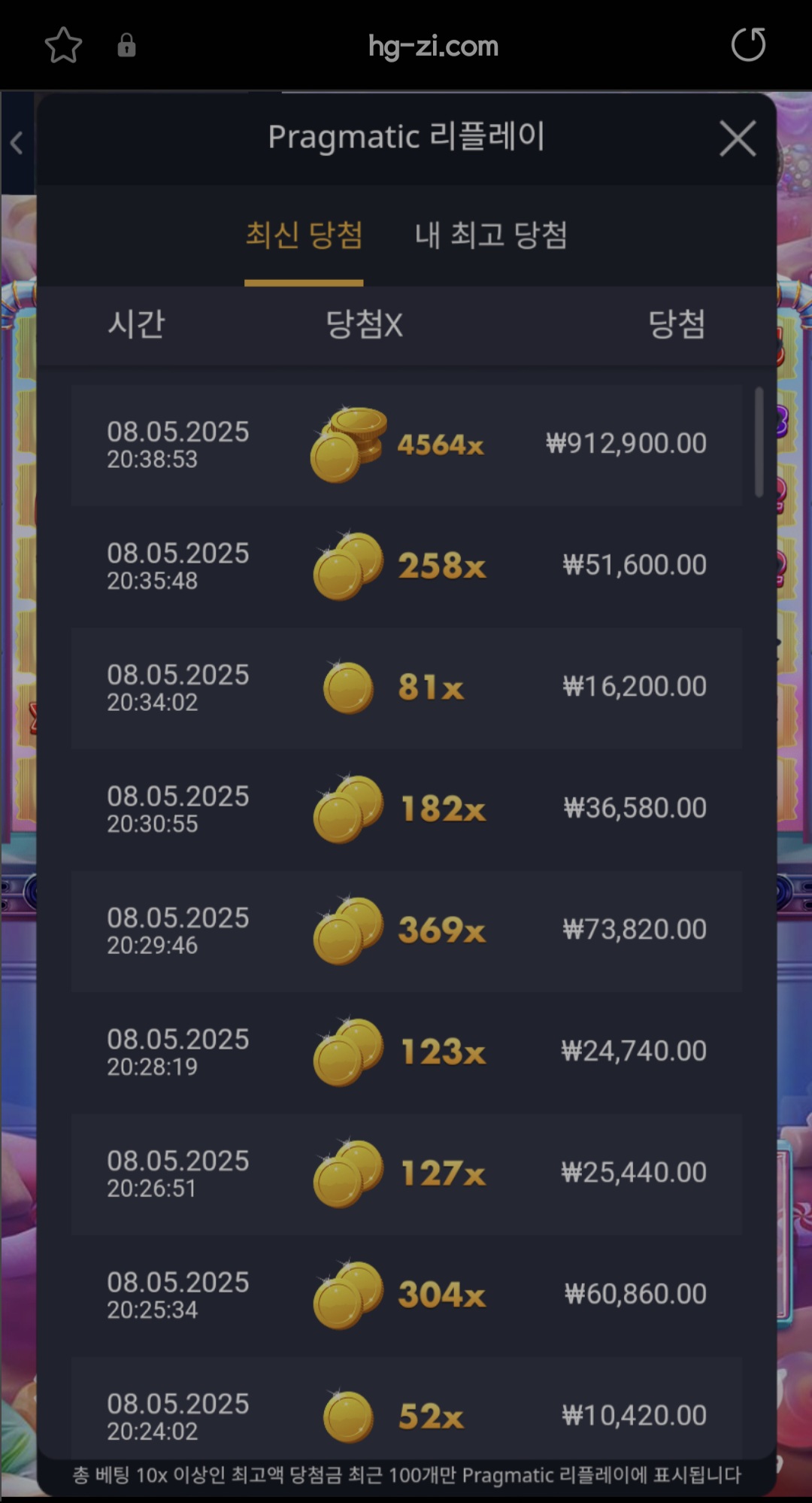Open the 4564x win replay at 20:38:53
This screenshot has width=812, height=1503.
click(x=406, y=445)
